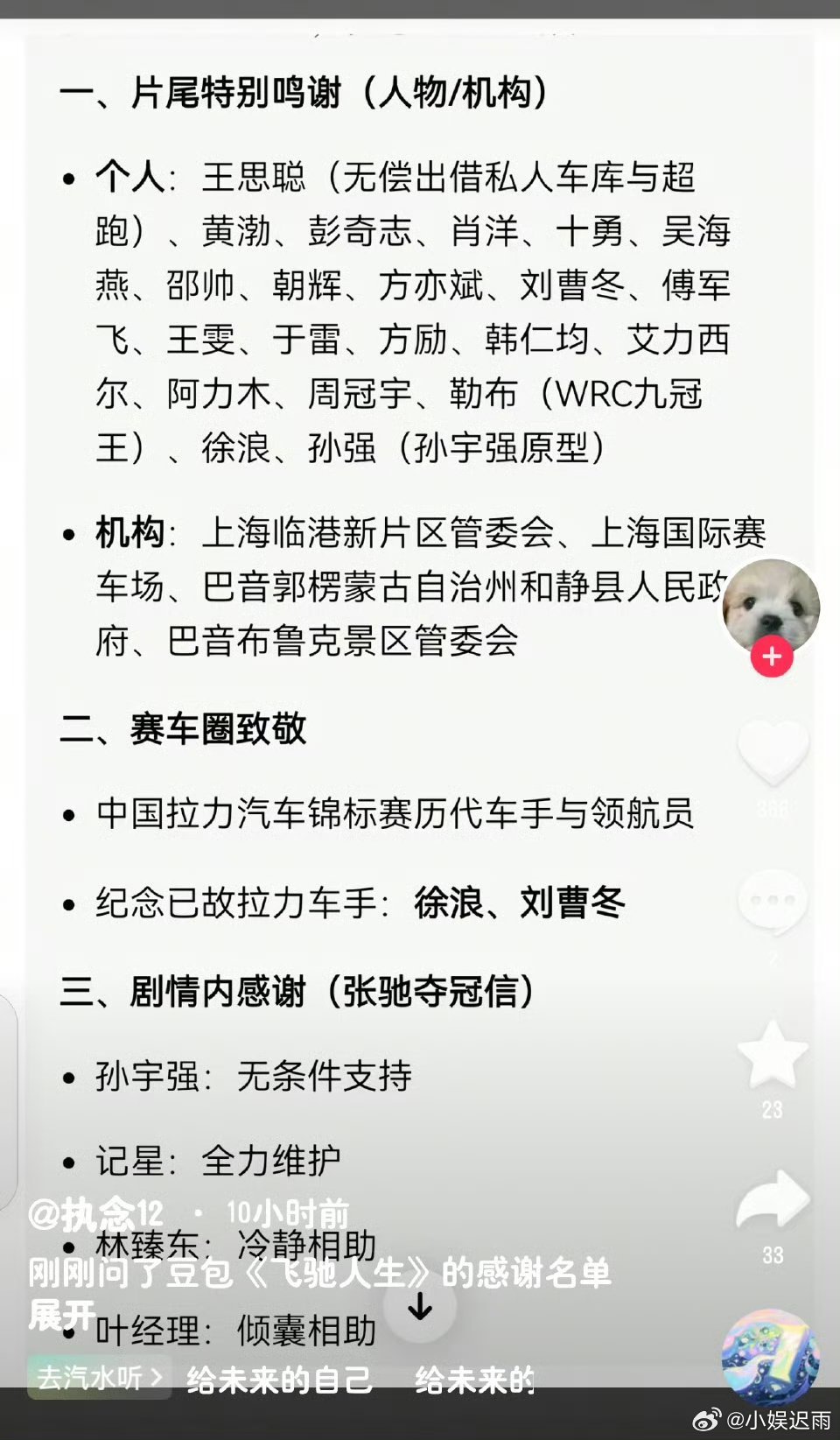Screen dimensions: 840x1440
Task: Click the favorite count 23
Action: [x=771, y=1111]
